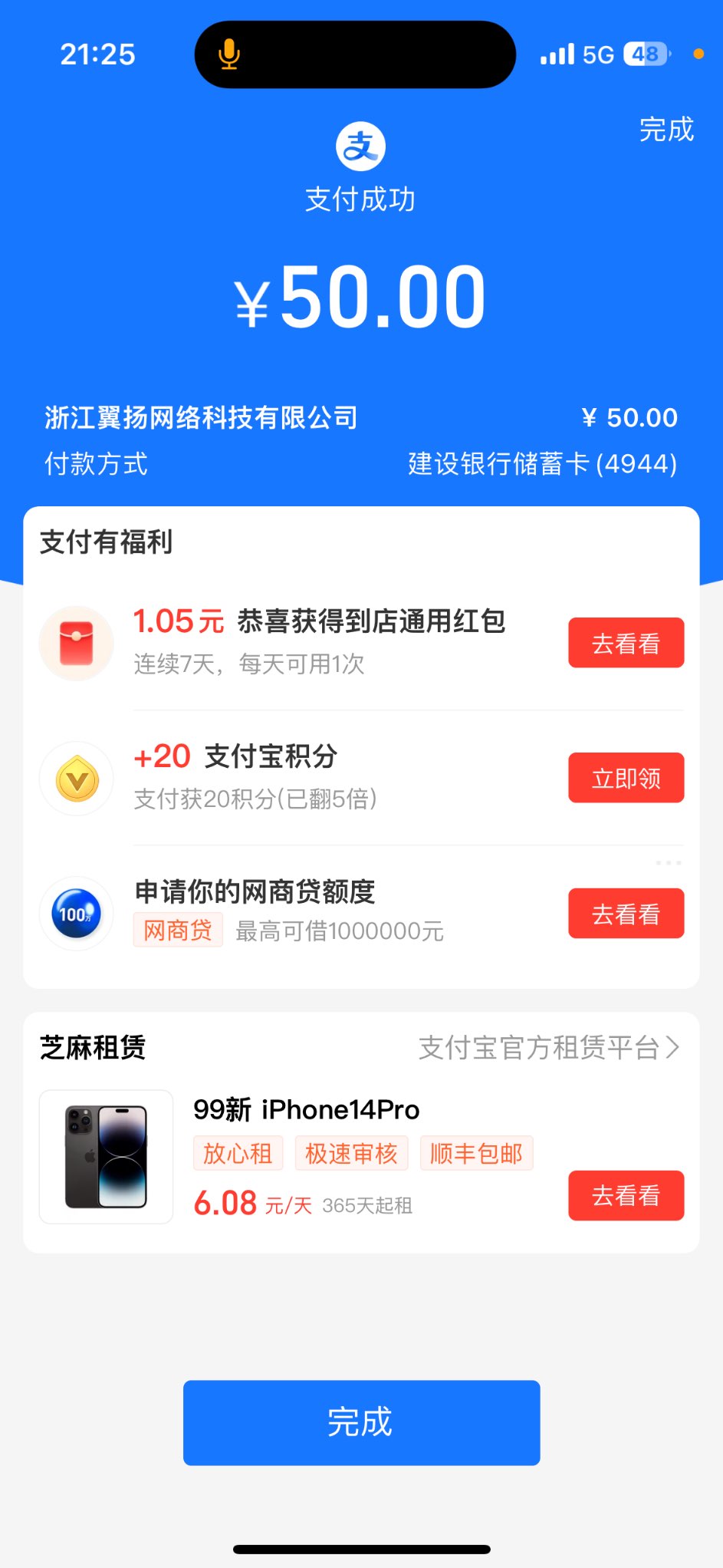Tap 去看看 for the 到店通用红包
Image resolution: width=723 pixels, height=1568 pixels.
(x=626, y=643)
